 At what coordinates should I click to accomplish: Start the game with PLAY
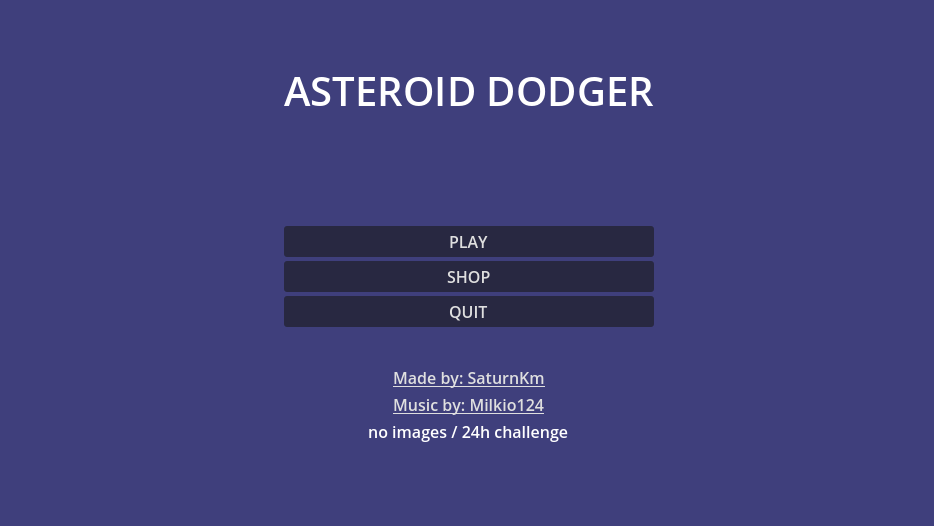[x=468, y=242]
